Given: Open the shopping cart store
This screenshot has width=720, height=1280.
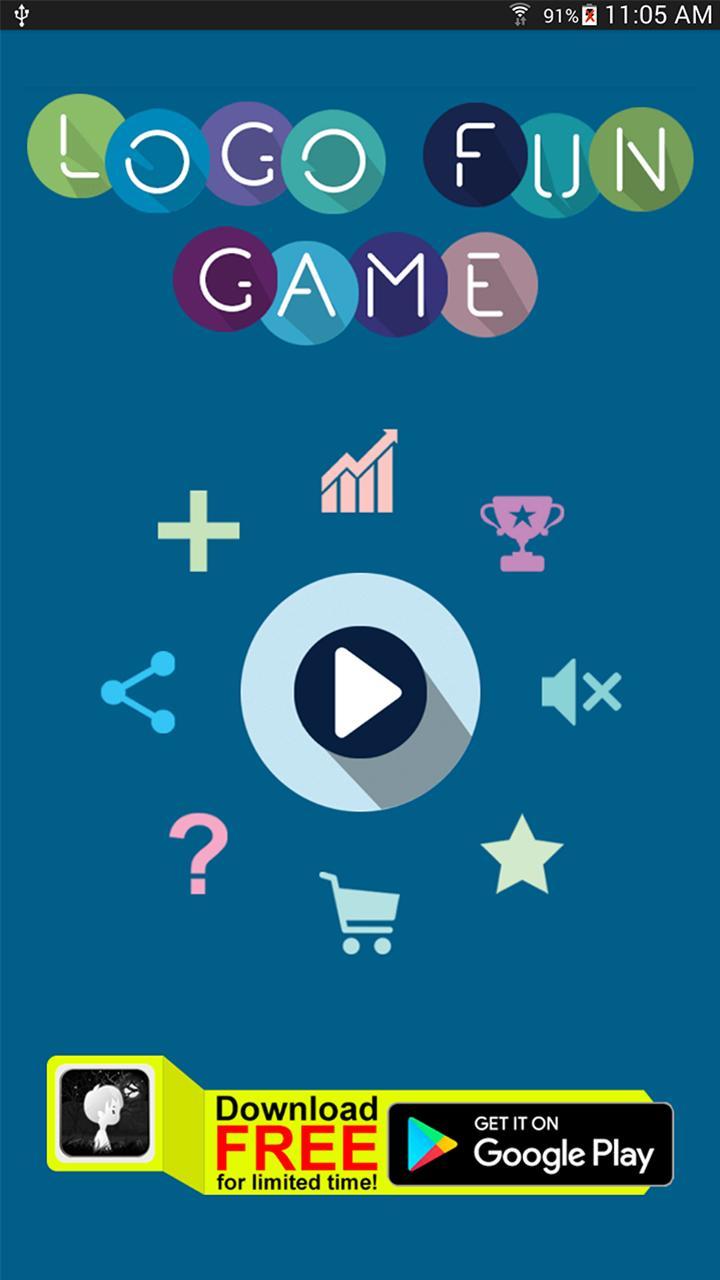Looking at the screenshot, I should coord(359,912).
